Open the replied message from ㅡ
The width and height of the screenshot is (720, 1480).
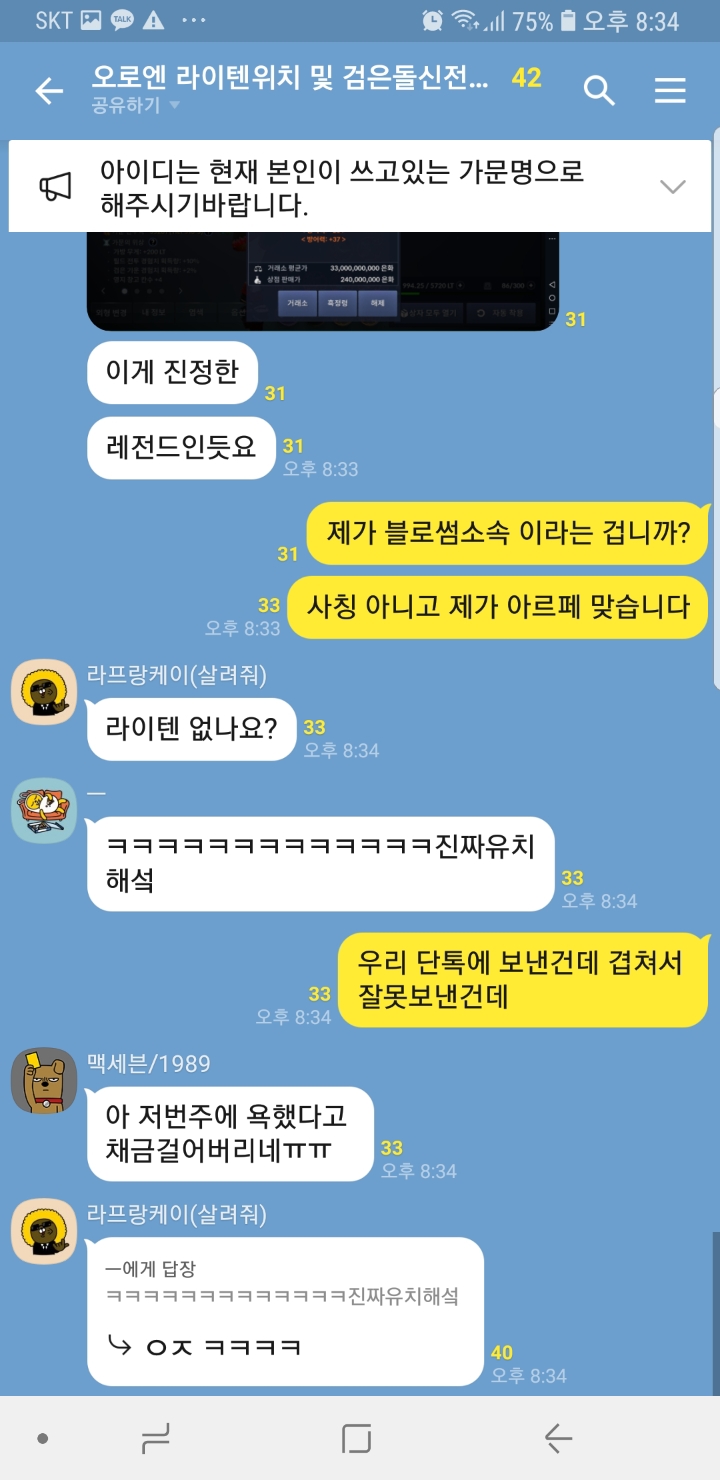282,1284
